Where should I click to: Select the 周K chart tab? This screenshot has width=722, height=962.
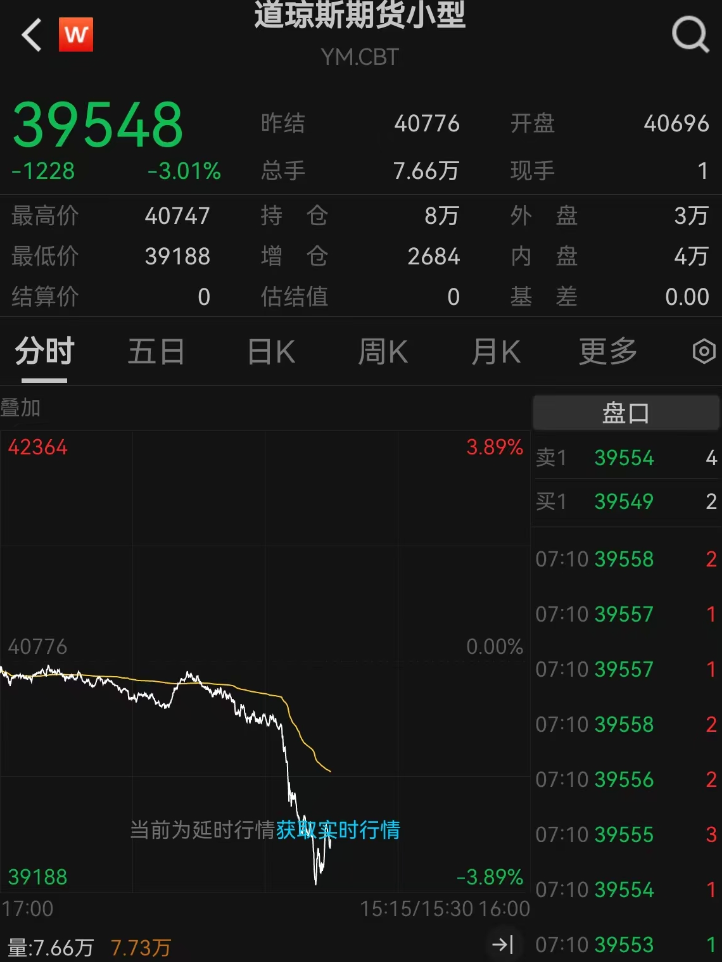(383, 351)
